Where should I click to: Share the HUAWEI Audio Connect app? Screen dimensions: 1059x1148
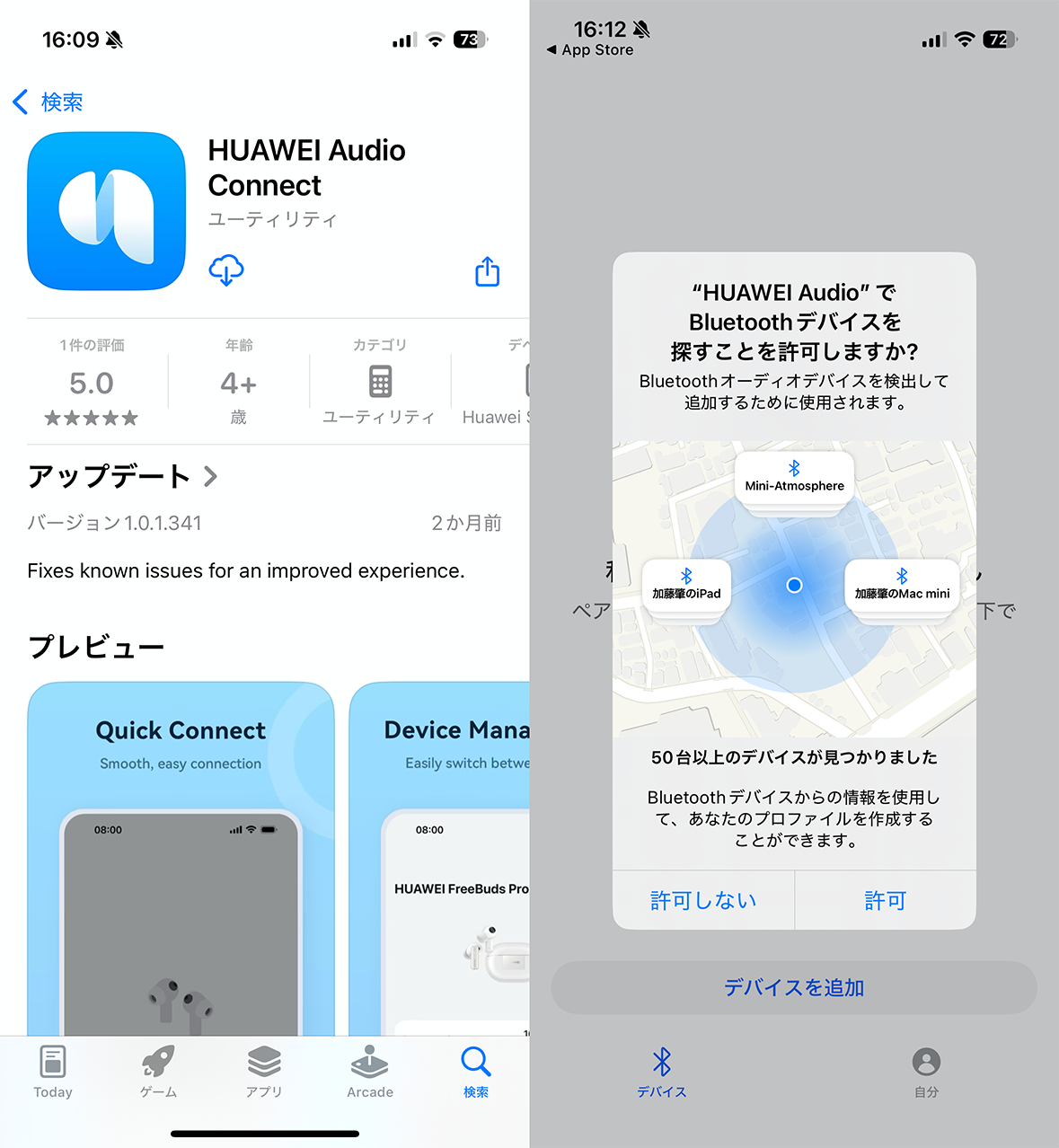pyautogui.click(x=487, y=271)
